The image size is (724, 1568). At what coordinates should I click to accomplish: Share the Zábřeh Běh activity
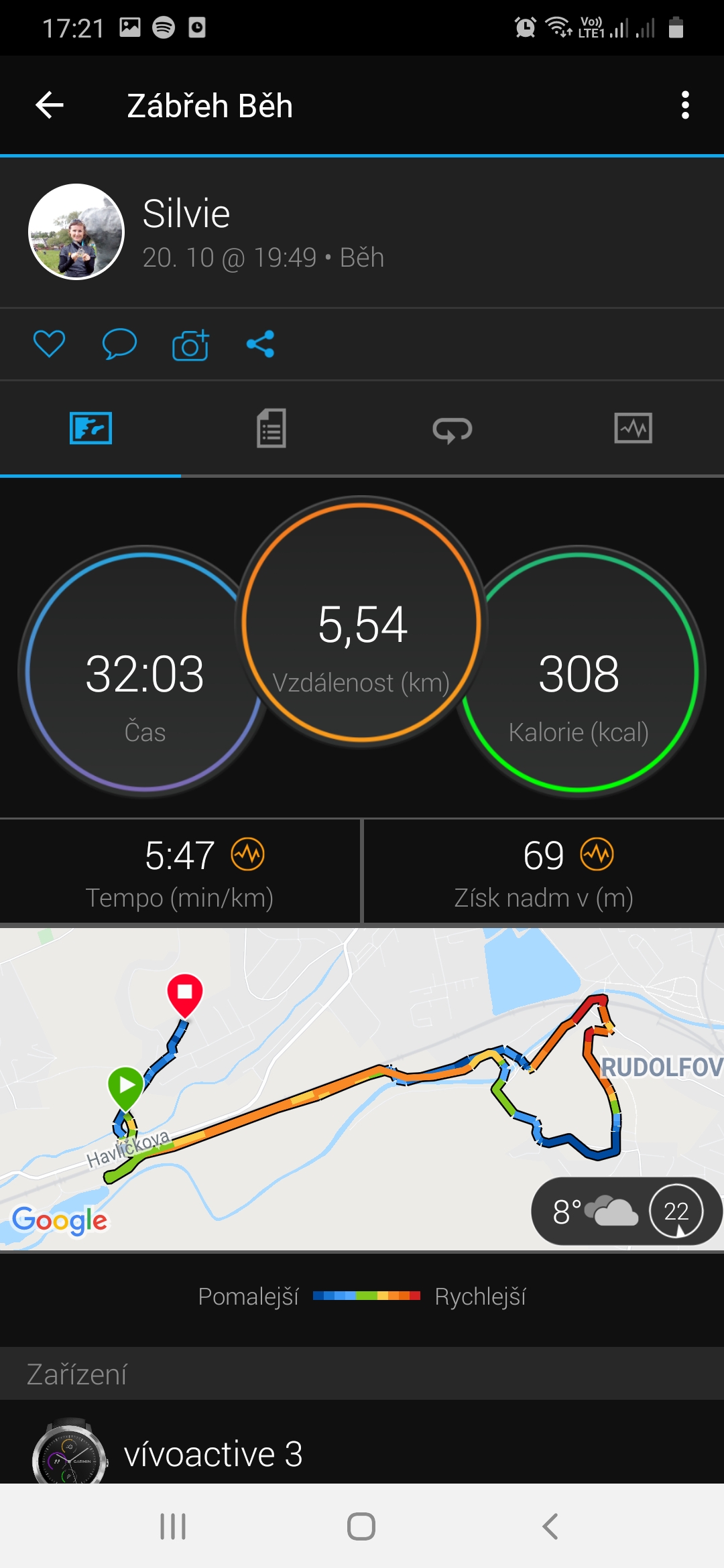pyautogui.click(x=260, y=344)
